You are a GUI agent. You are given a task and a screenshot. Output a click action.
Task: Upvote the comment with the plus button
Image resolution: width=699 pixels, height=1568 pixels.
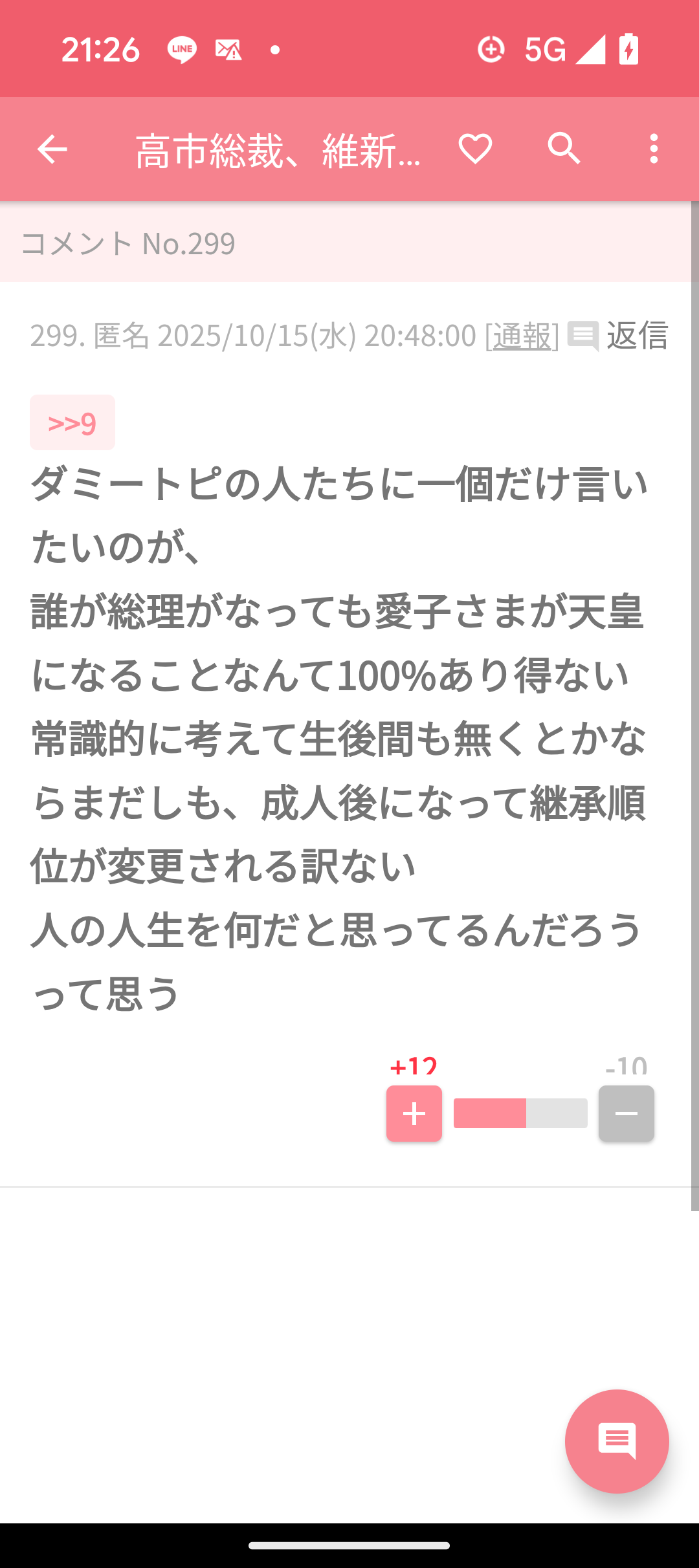point(414,1114)
